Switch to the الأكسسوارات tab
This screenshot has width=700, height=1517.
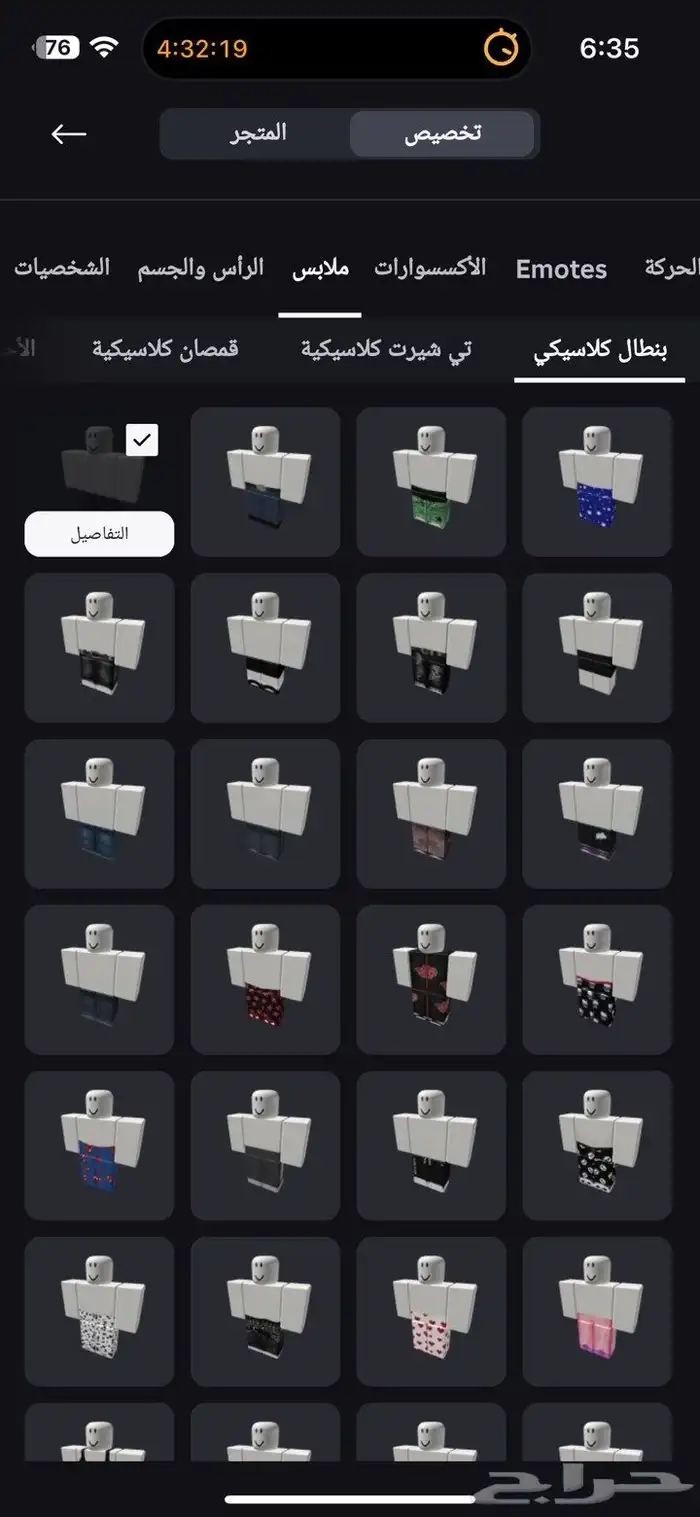click(430, 268)
